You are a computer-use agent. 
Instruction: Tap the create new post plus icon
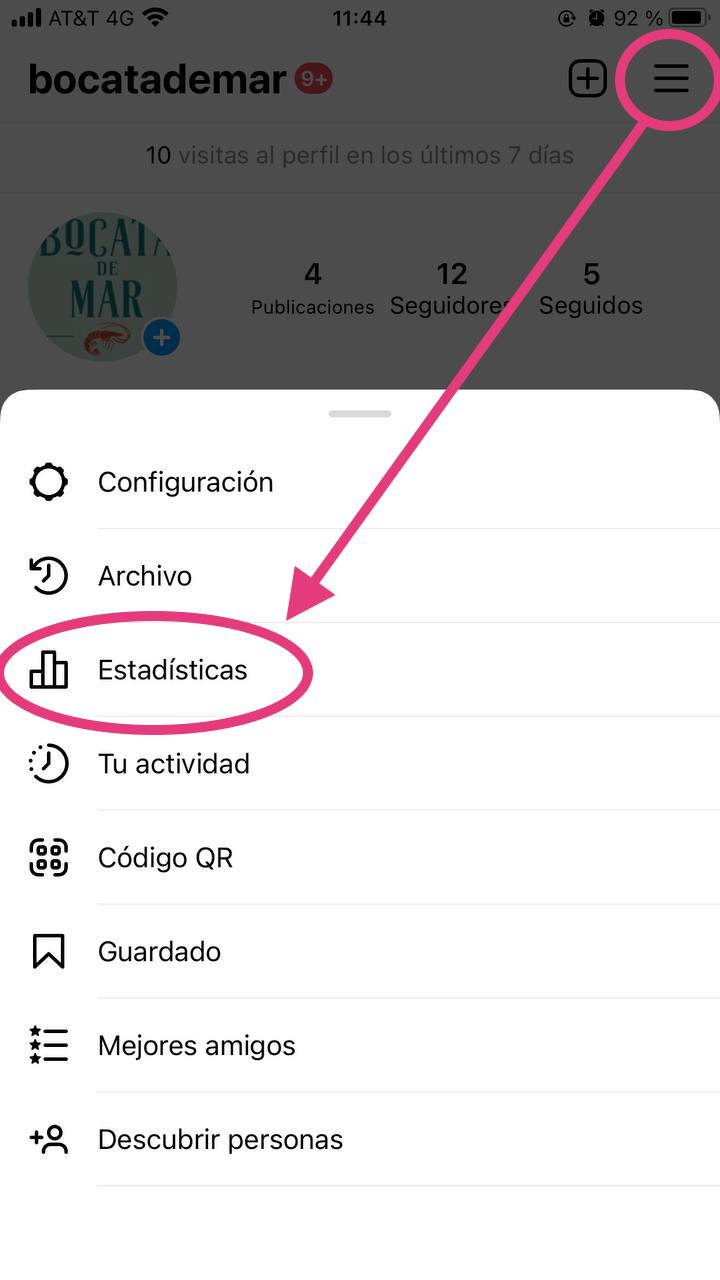[588, 78]
